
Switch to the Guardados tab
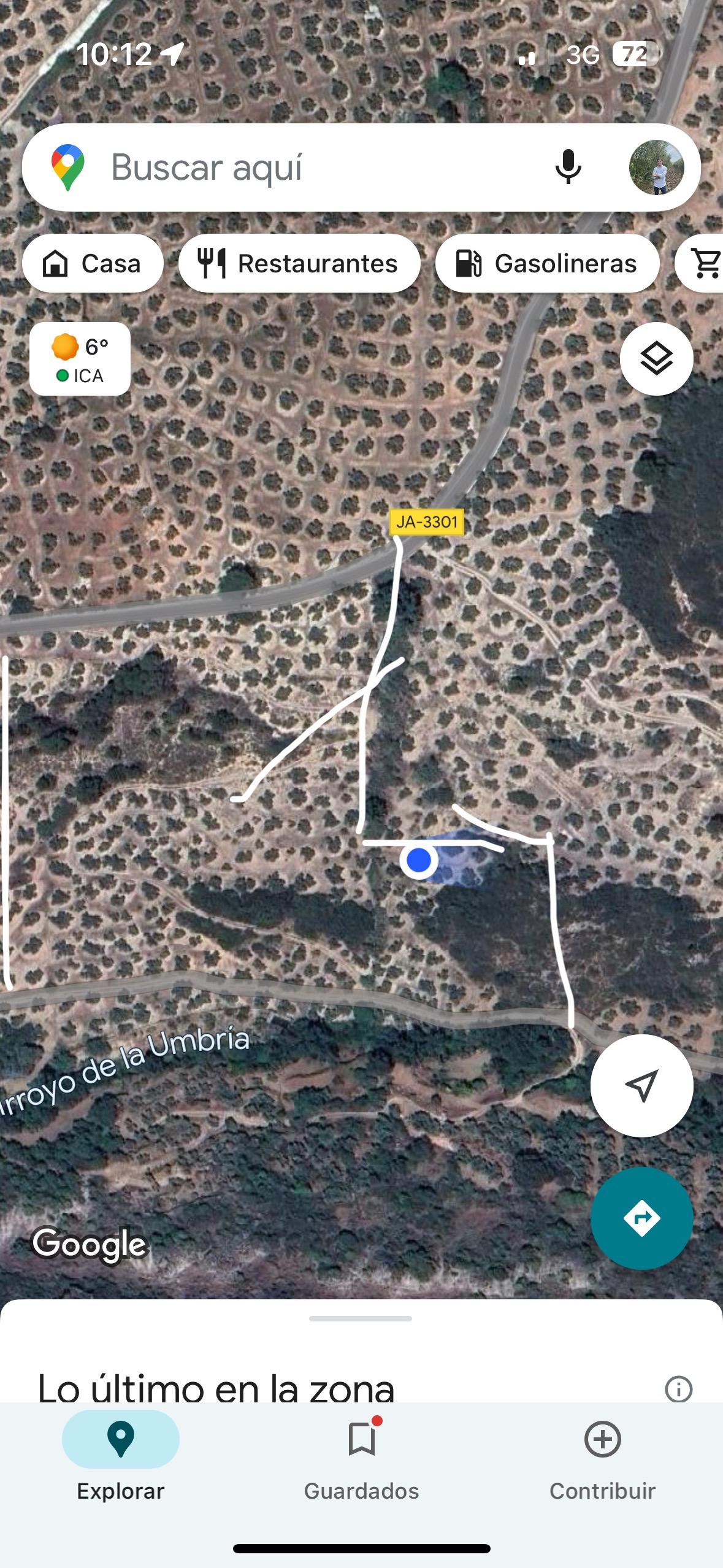pyautogui.click(x=361, y=1462)
